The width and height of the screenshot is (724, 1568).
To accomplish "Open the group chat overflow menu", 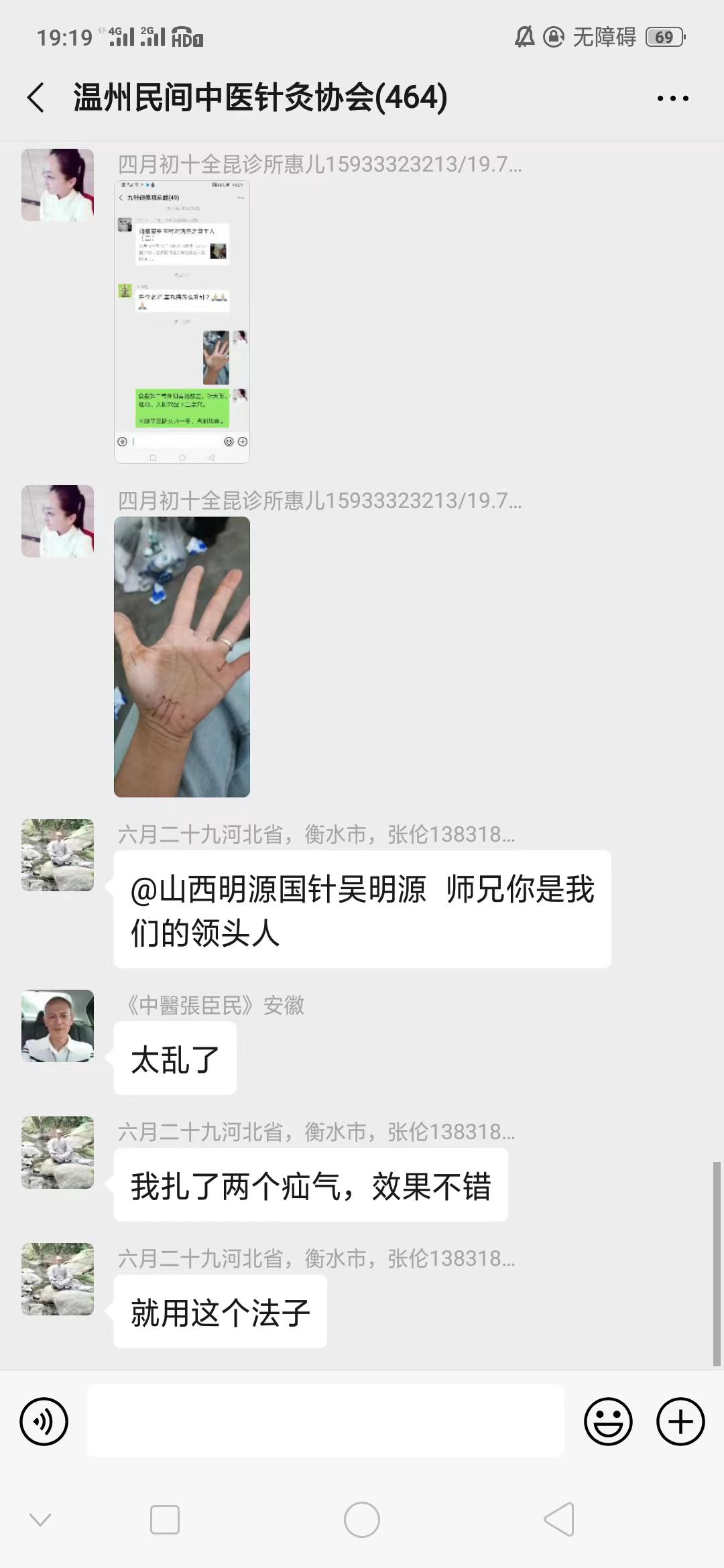I will click(672, 99).
